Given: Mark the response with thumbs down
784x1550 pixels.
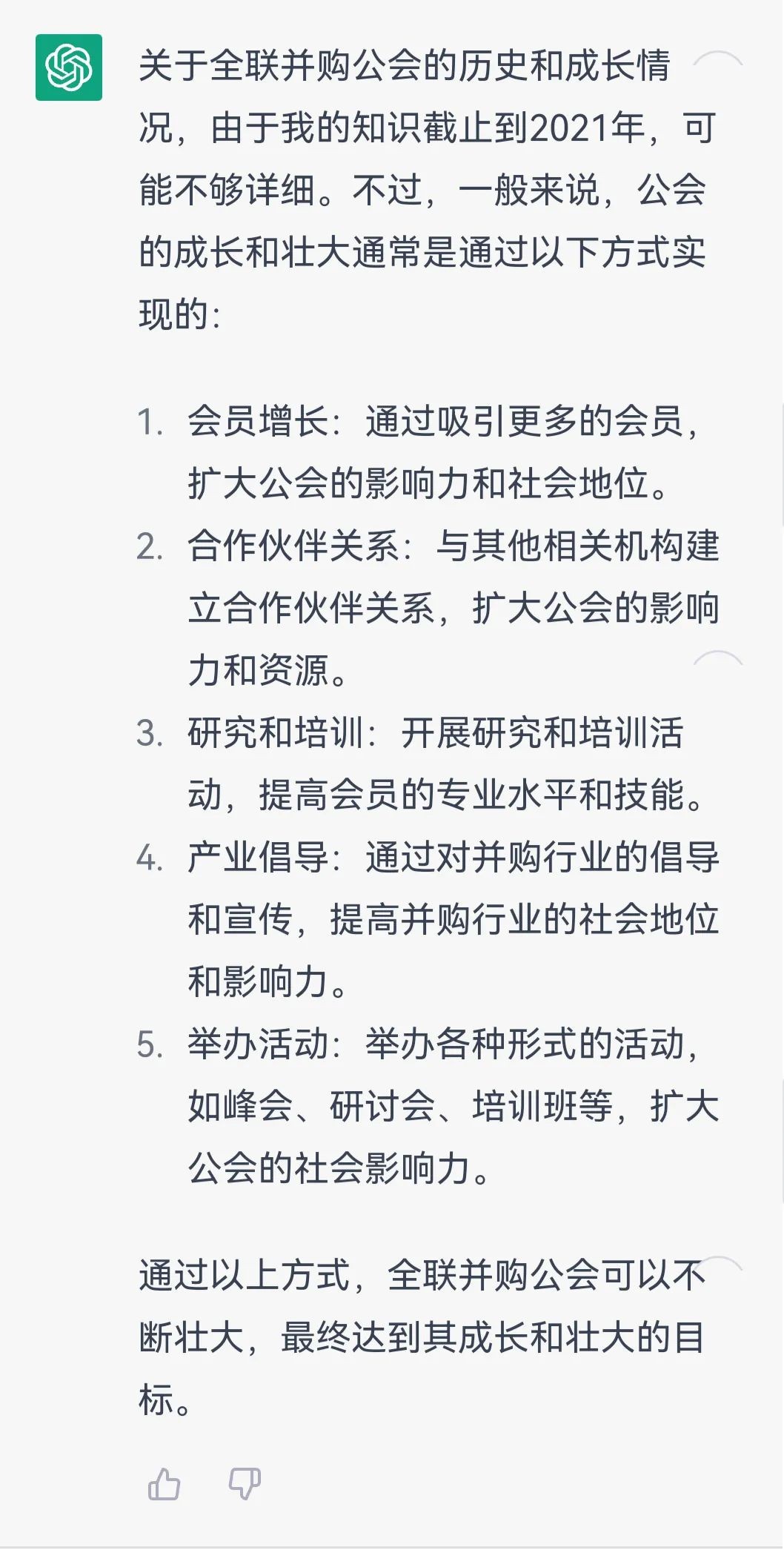Looking at the screenshot, I should [245, 1484].
